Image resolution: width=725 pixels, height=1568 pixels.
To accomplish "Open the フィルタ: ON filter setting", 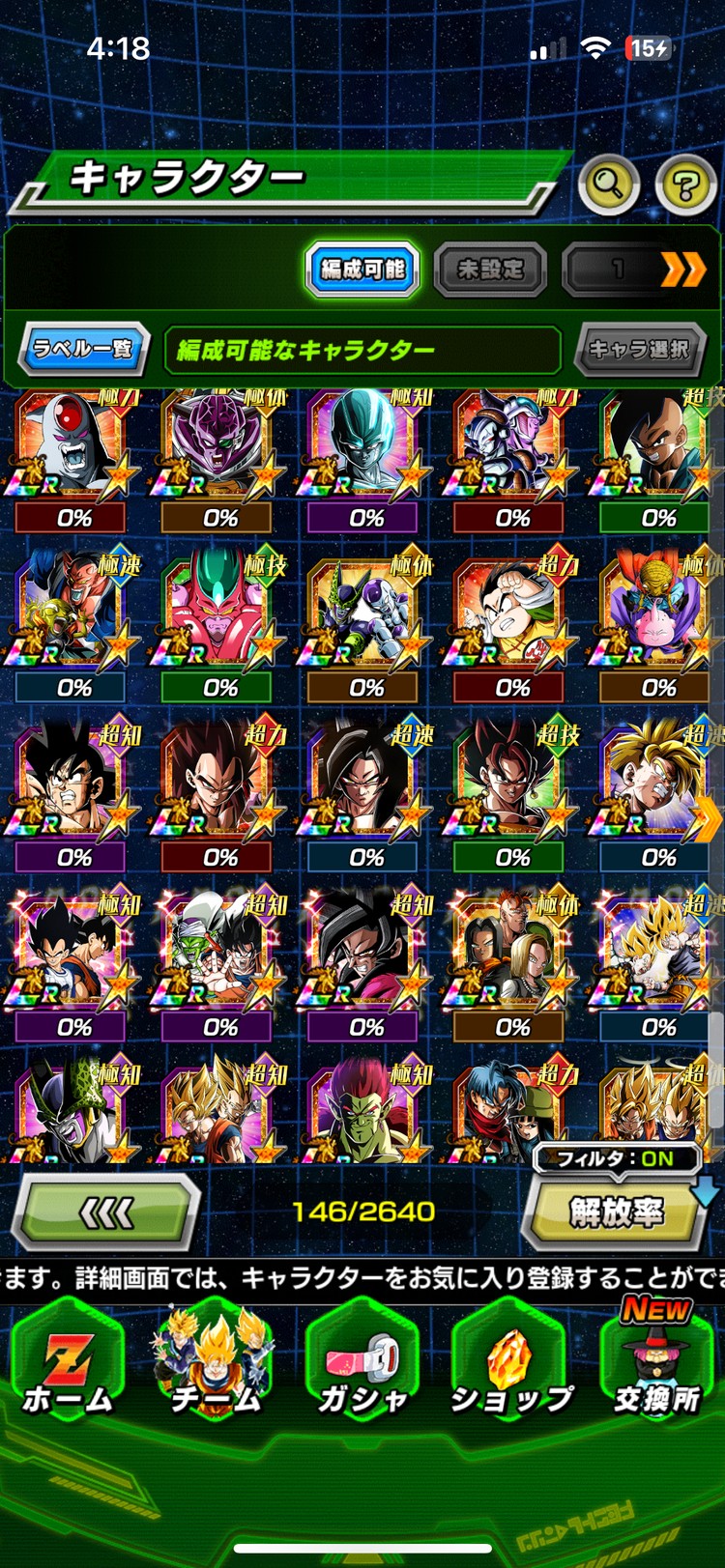I will pos(616,1158).
